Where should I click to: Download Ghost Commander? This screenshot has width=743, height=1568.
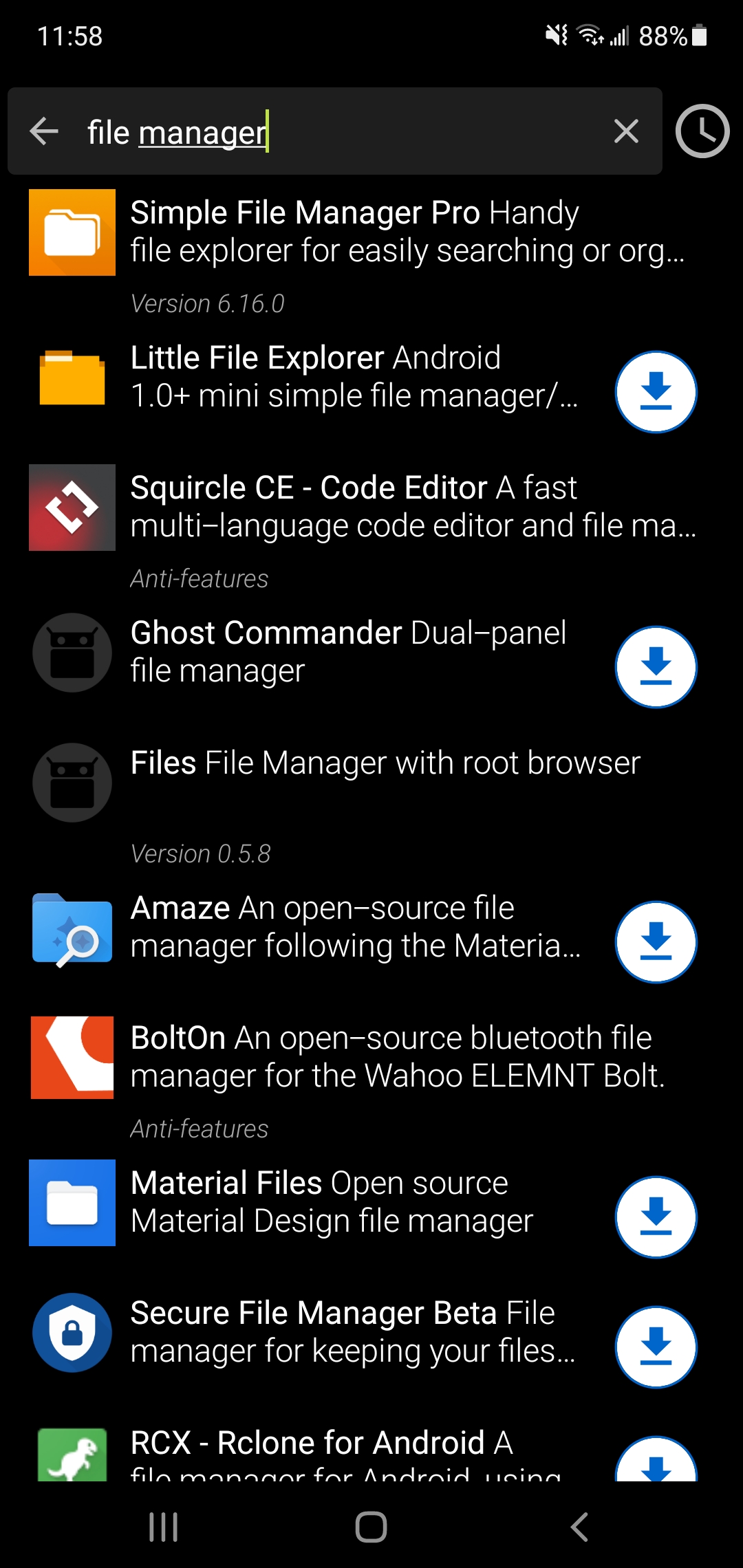pyautogui.click(x=656, y=666)
